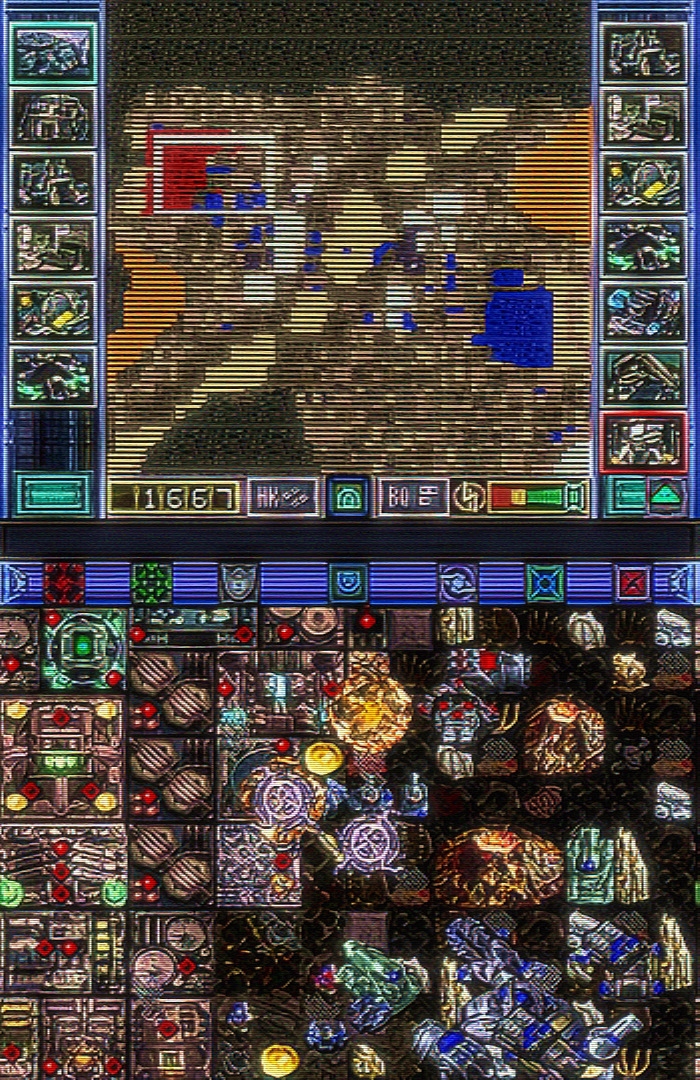700x1080 pixels.
Task: Tap the right arrow on command bar
Action: (x=682, y=582)
